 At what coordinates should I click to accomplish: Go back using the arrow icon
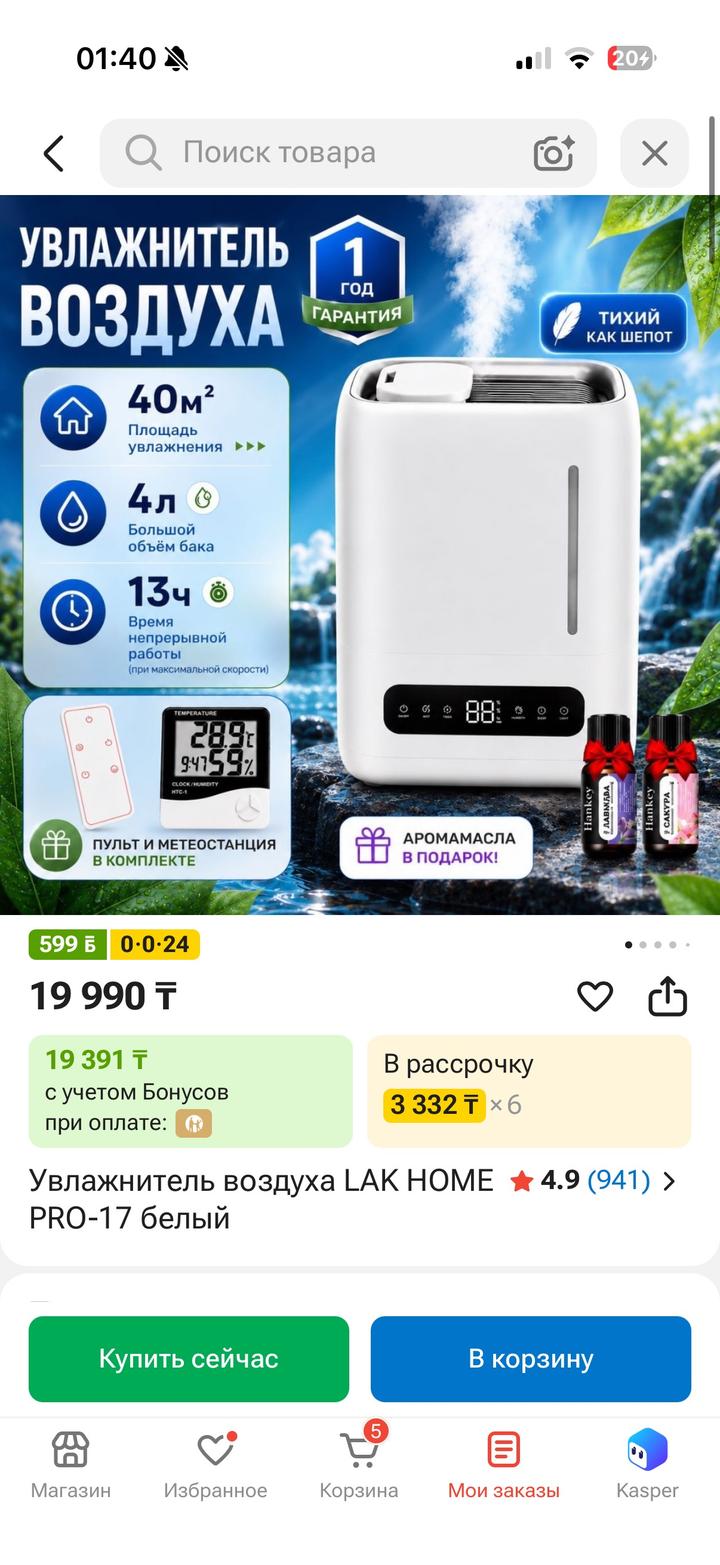pos(54,153)
